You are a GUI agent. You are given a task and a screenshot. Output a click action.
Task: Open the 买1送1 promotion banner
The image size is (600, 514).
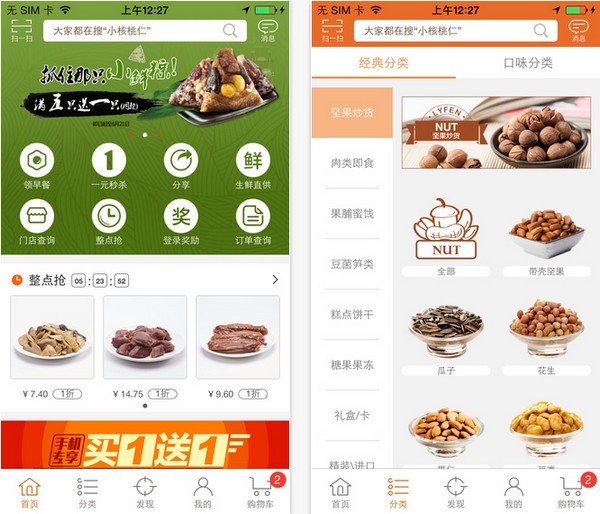(145, 444)
